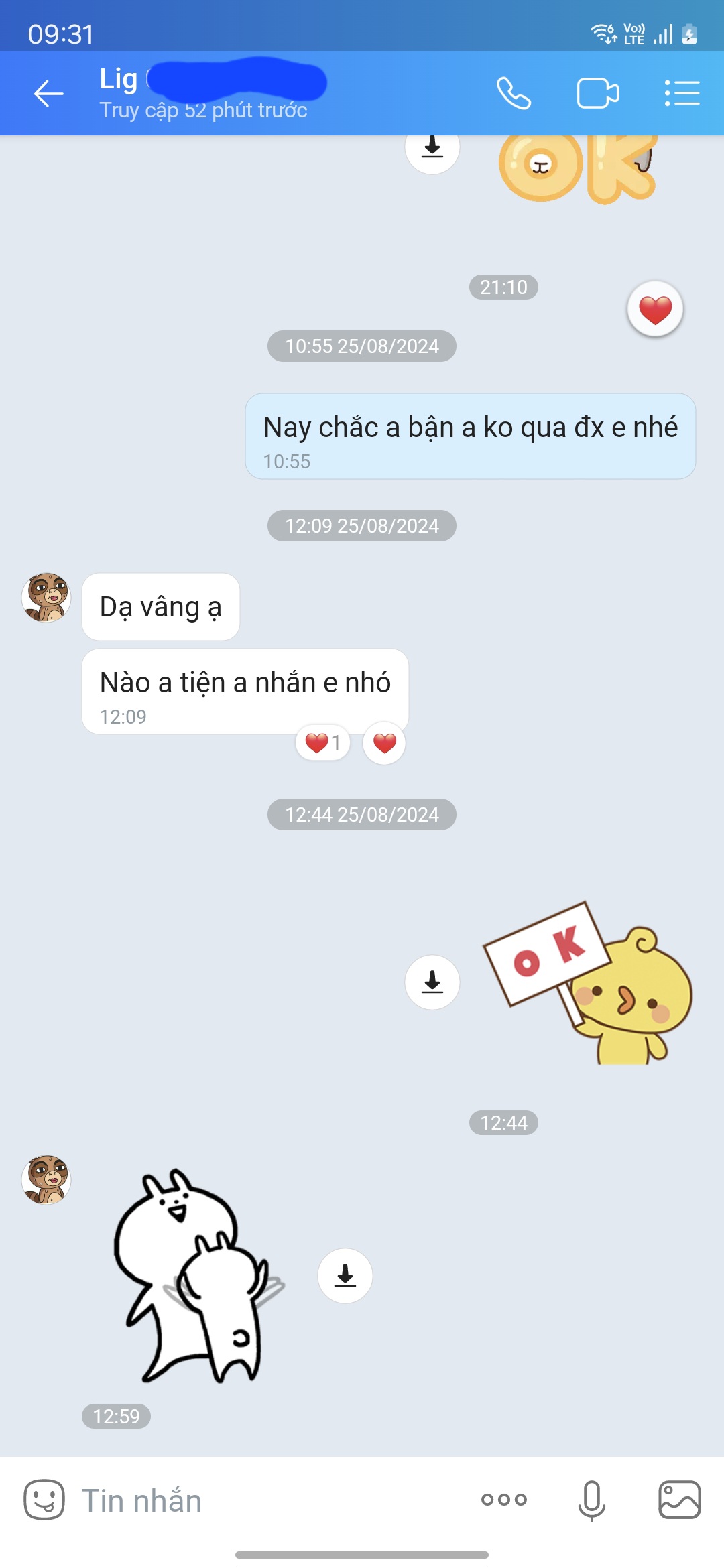Viewport: 724px width, 1568px height.
Task: Download the white rabbits sticker
Action: (x=345, y=1275)
